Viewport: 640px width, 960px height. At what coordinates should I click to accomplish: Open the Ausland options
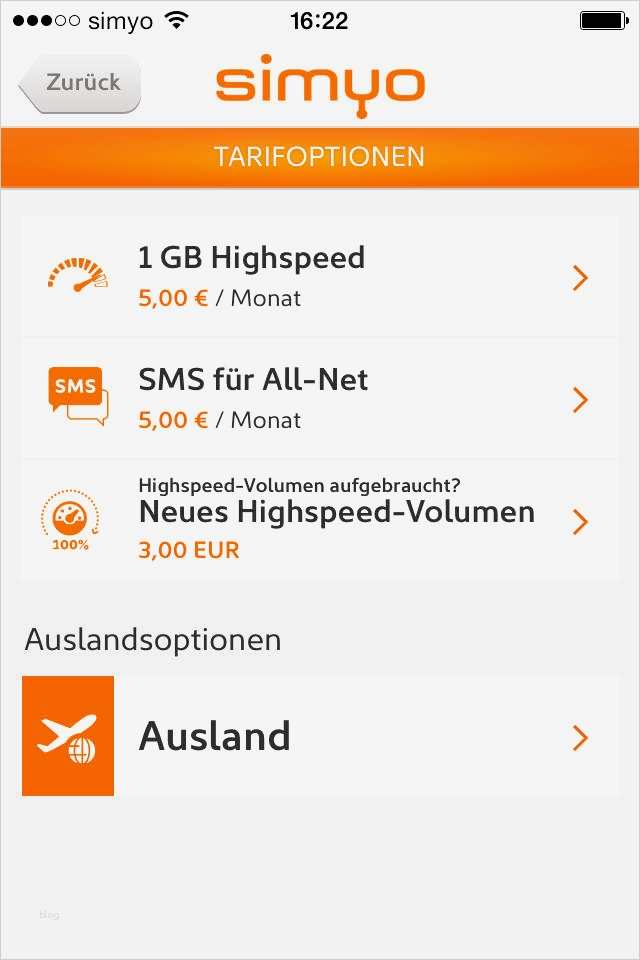[319, 737]
